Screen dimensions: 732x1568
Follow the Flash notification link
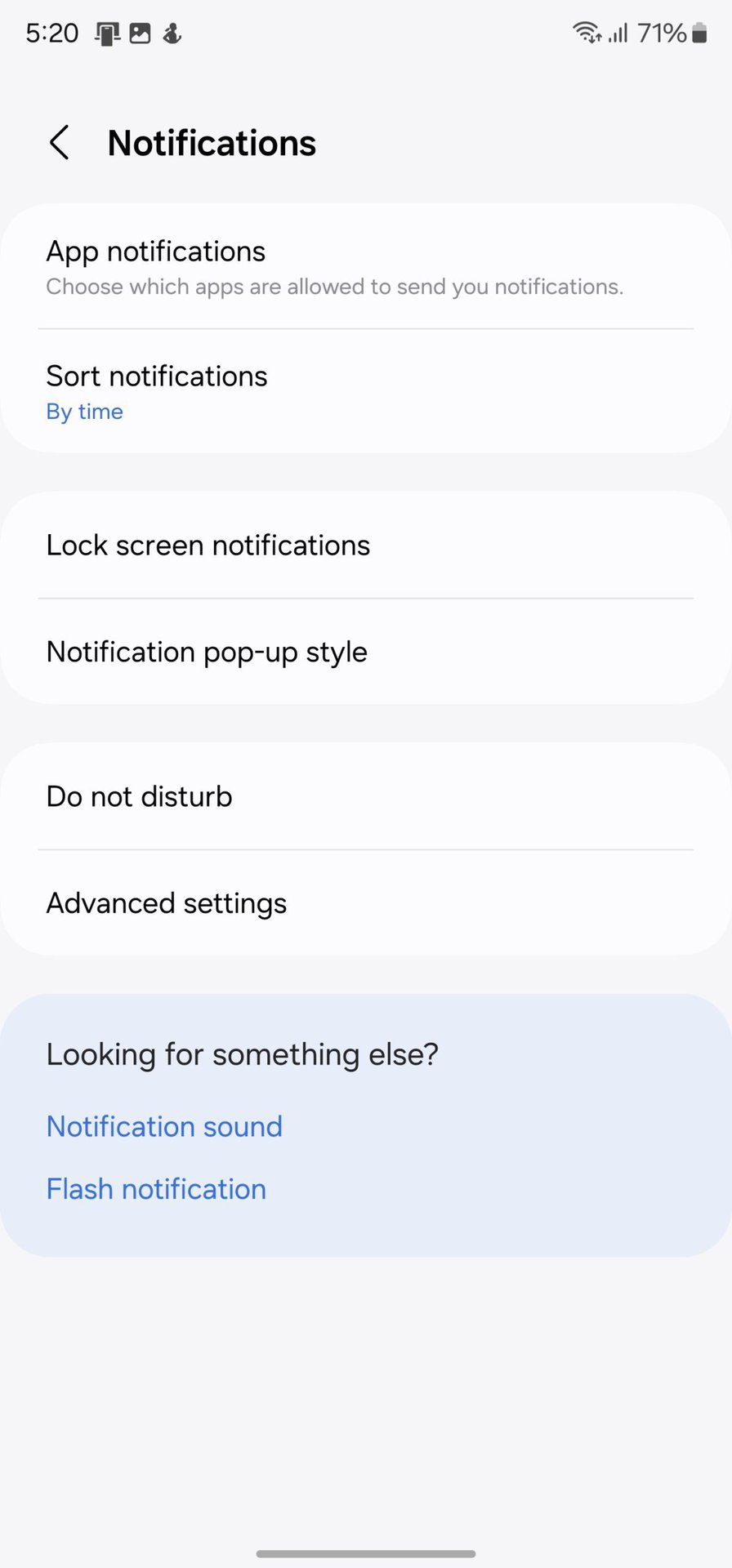[156, 1189]
